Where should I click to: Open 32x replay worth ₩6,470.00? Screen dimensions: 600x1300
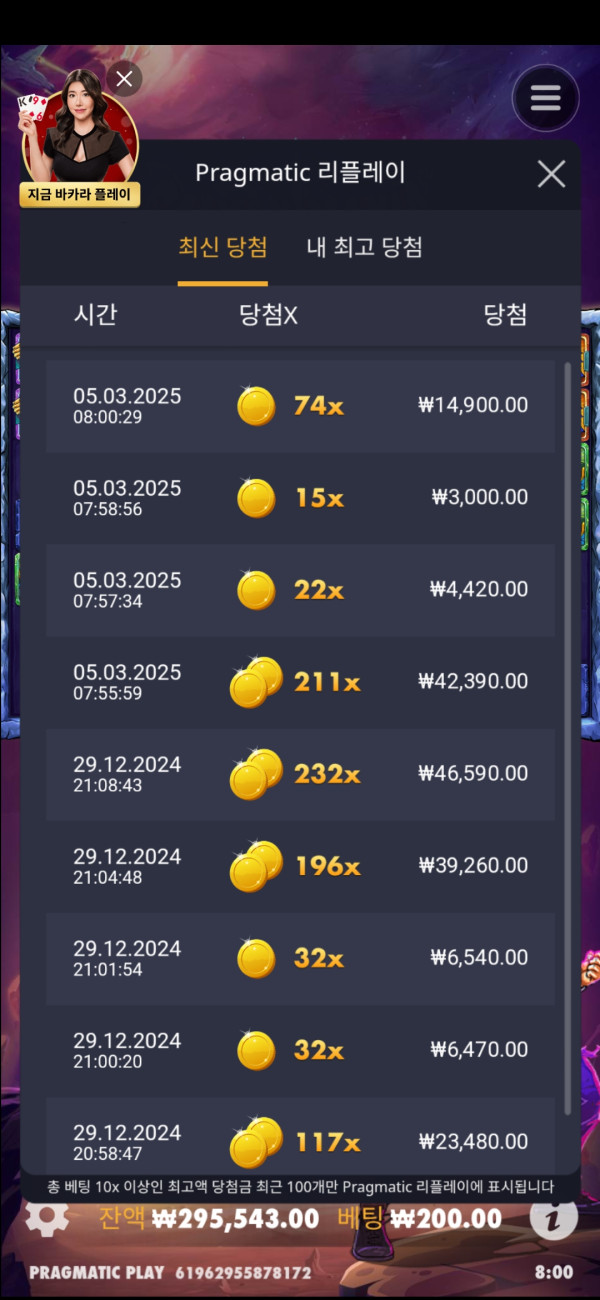(300, 1050)
